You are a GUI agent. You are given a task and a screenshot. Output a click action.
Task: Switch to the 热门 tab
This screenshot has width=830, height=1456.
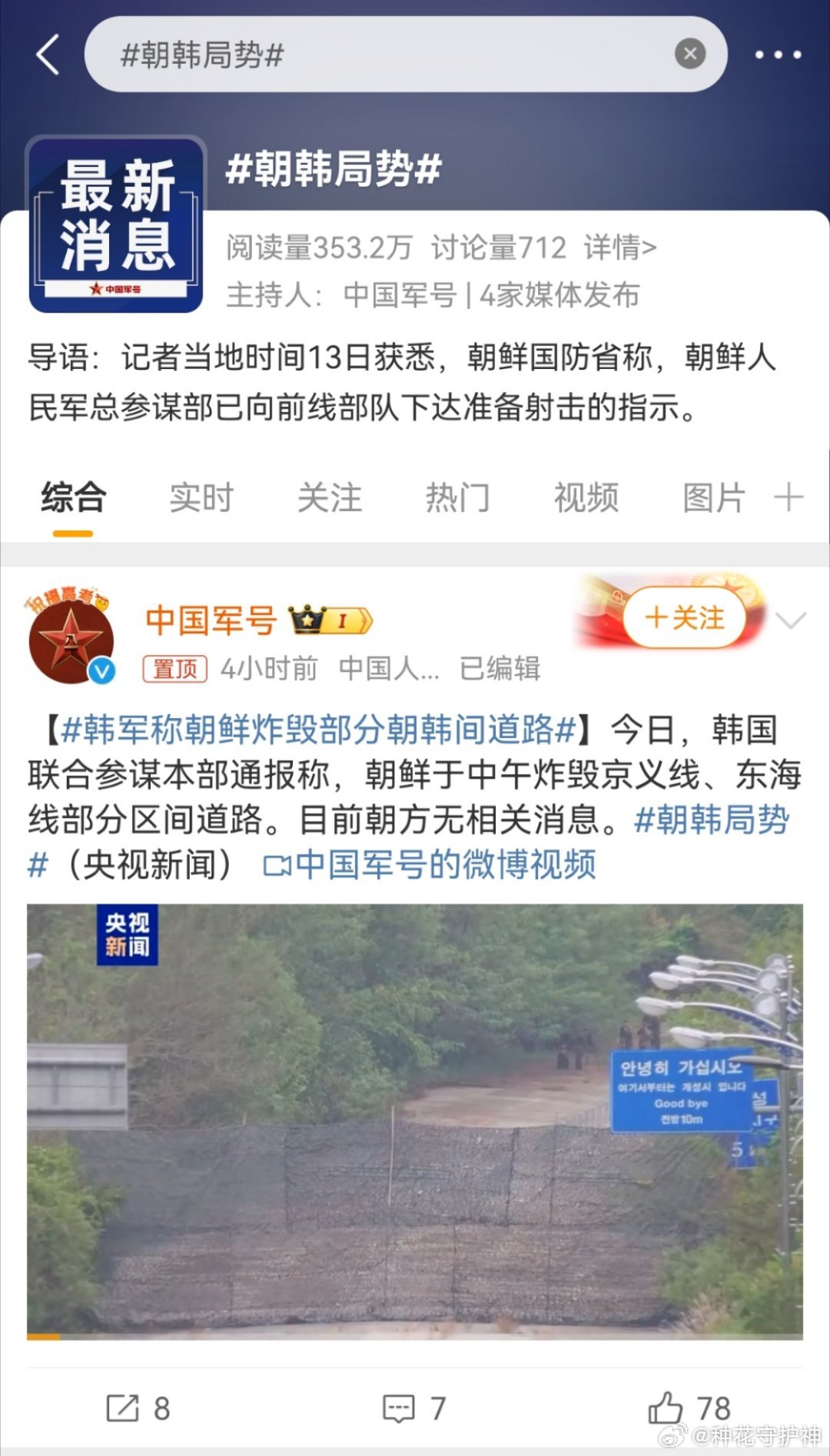457,498
